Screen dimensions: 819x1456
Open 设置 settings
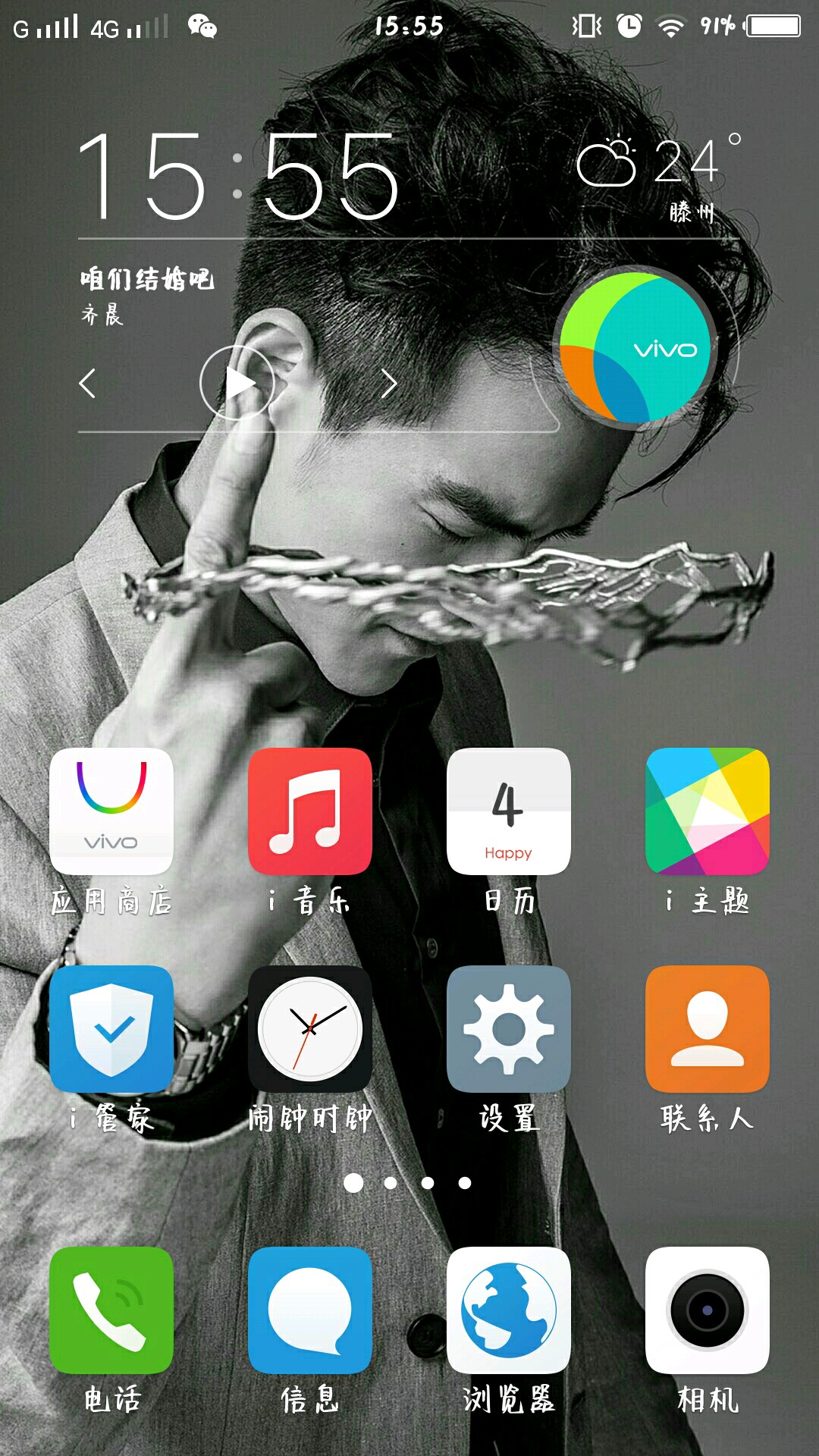click(x=509, y=1028)
